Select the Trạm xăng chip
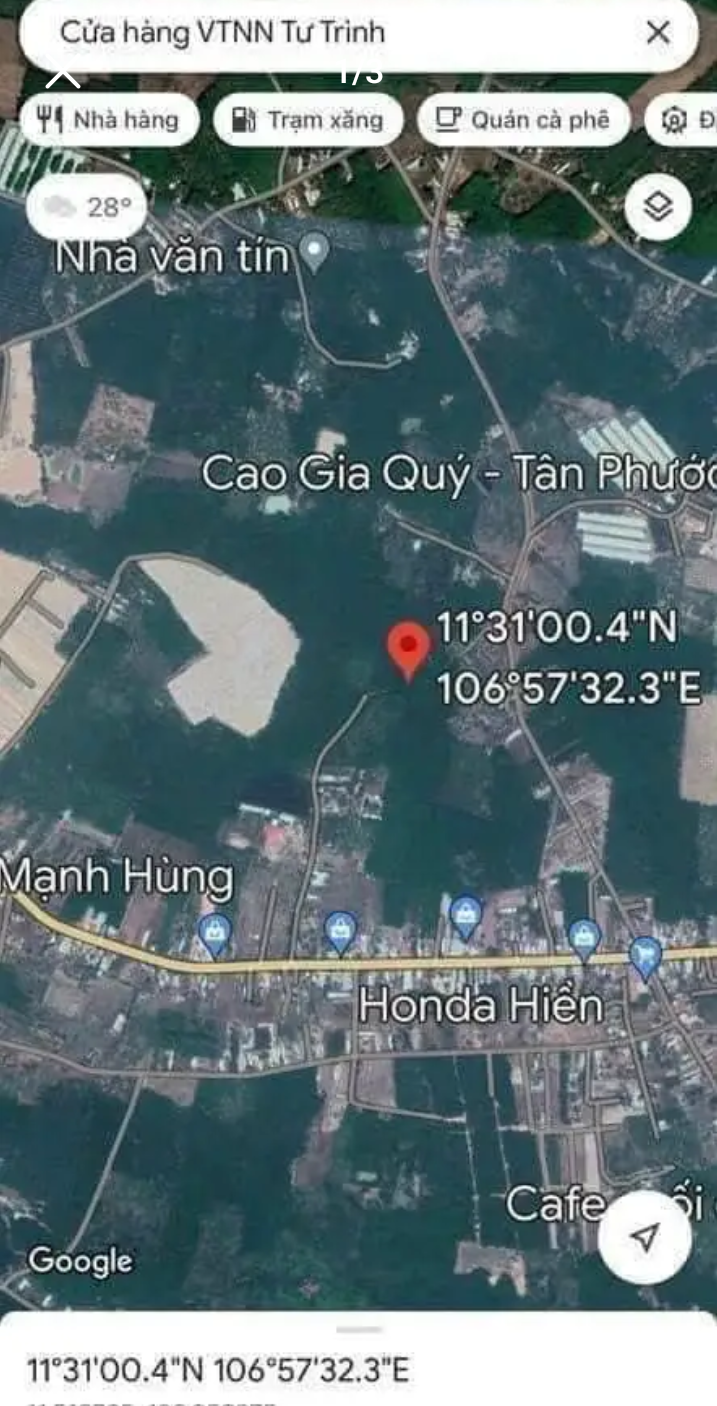 click(308, 121)
